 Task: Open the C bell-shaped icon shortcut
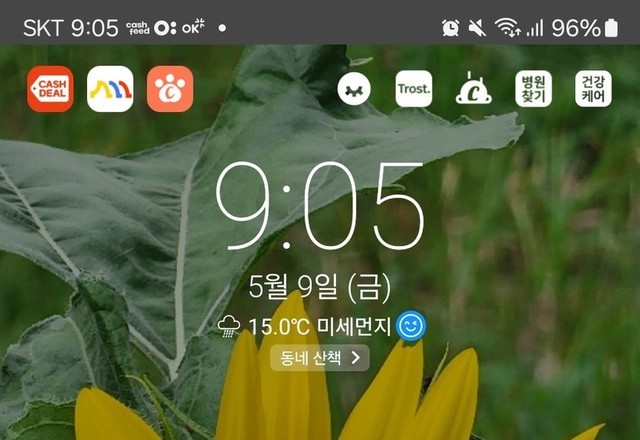pyautogui.click(x=473, y=89)
